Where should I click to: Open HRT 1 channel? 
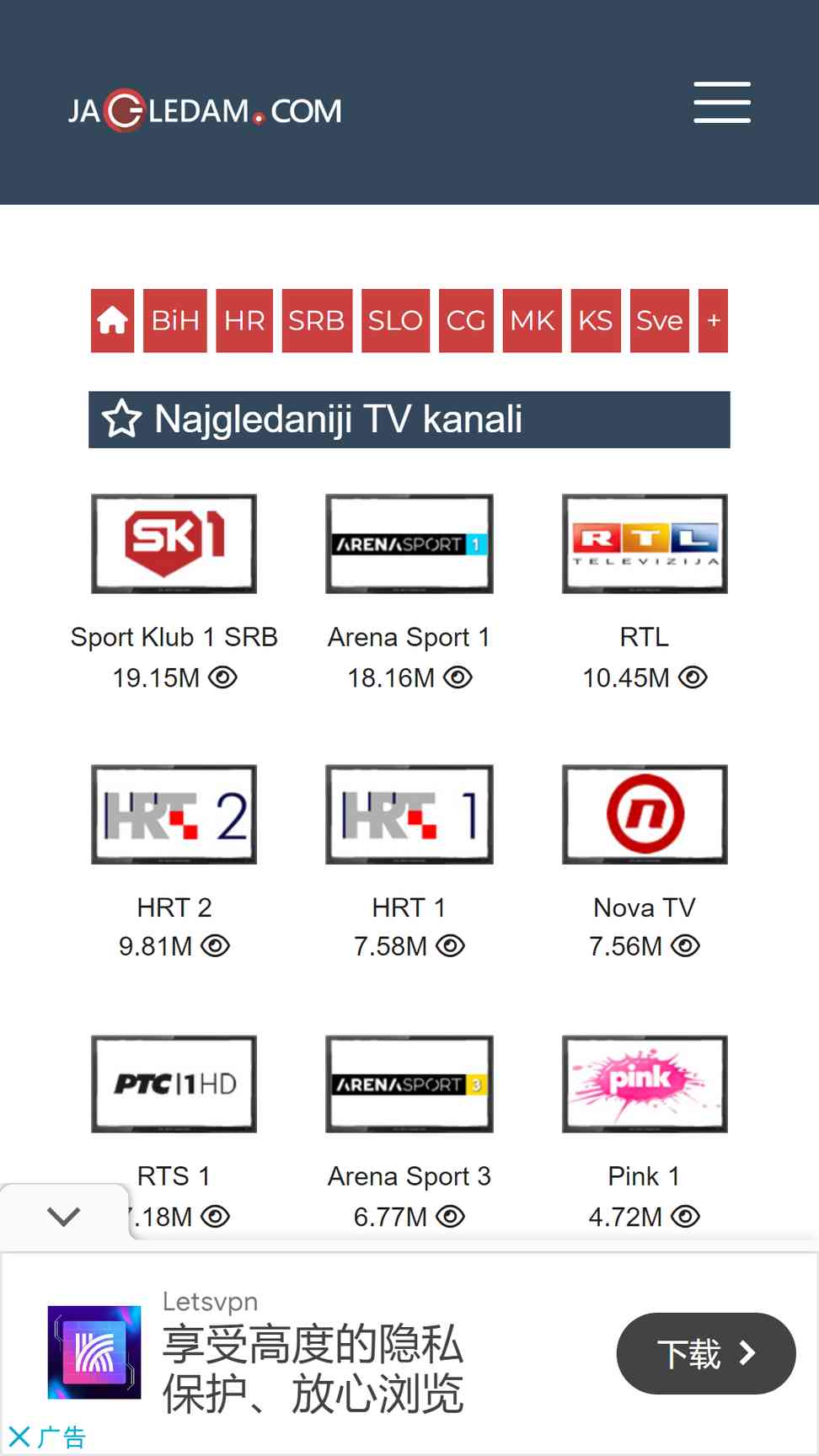pos(409,815)
